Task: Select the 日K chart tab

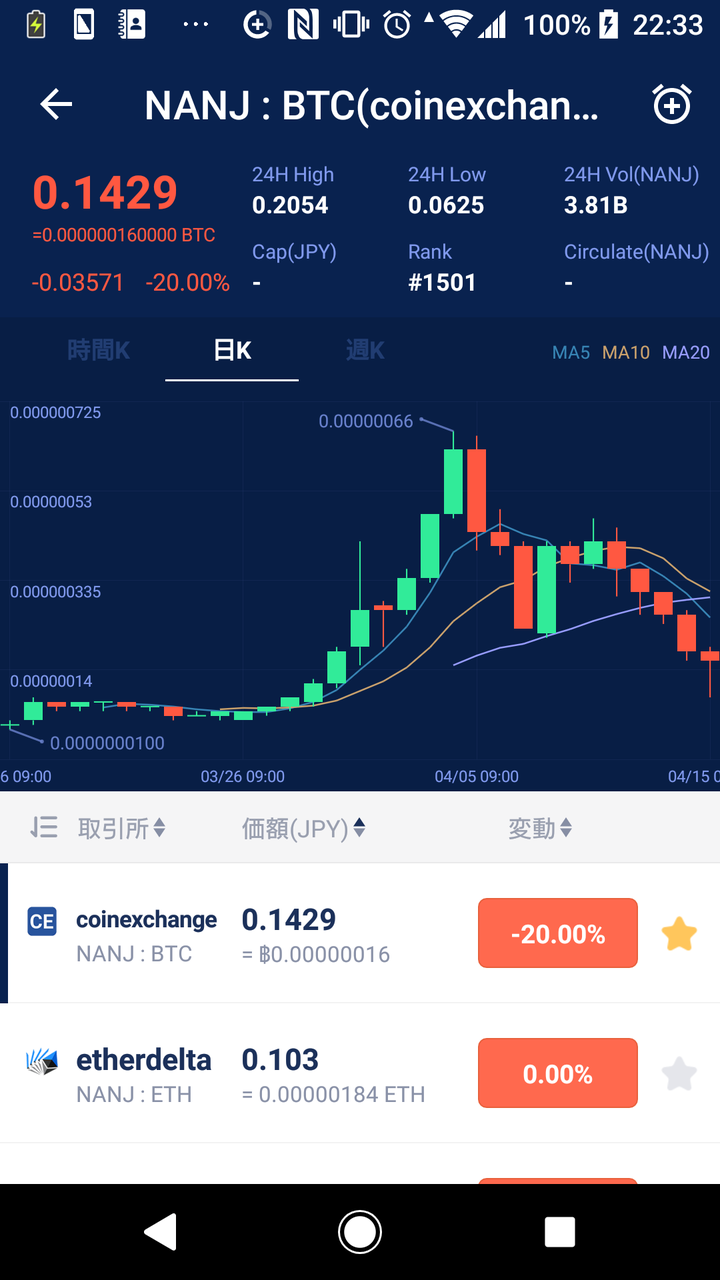Action: (x=232, y=350)
